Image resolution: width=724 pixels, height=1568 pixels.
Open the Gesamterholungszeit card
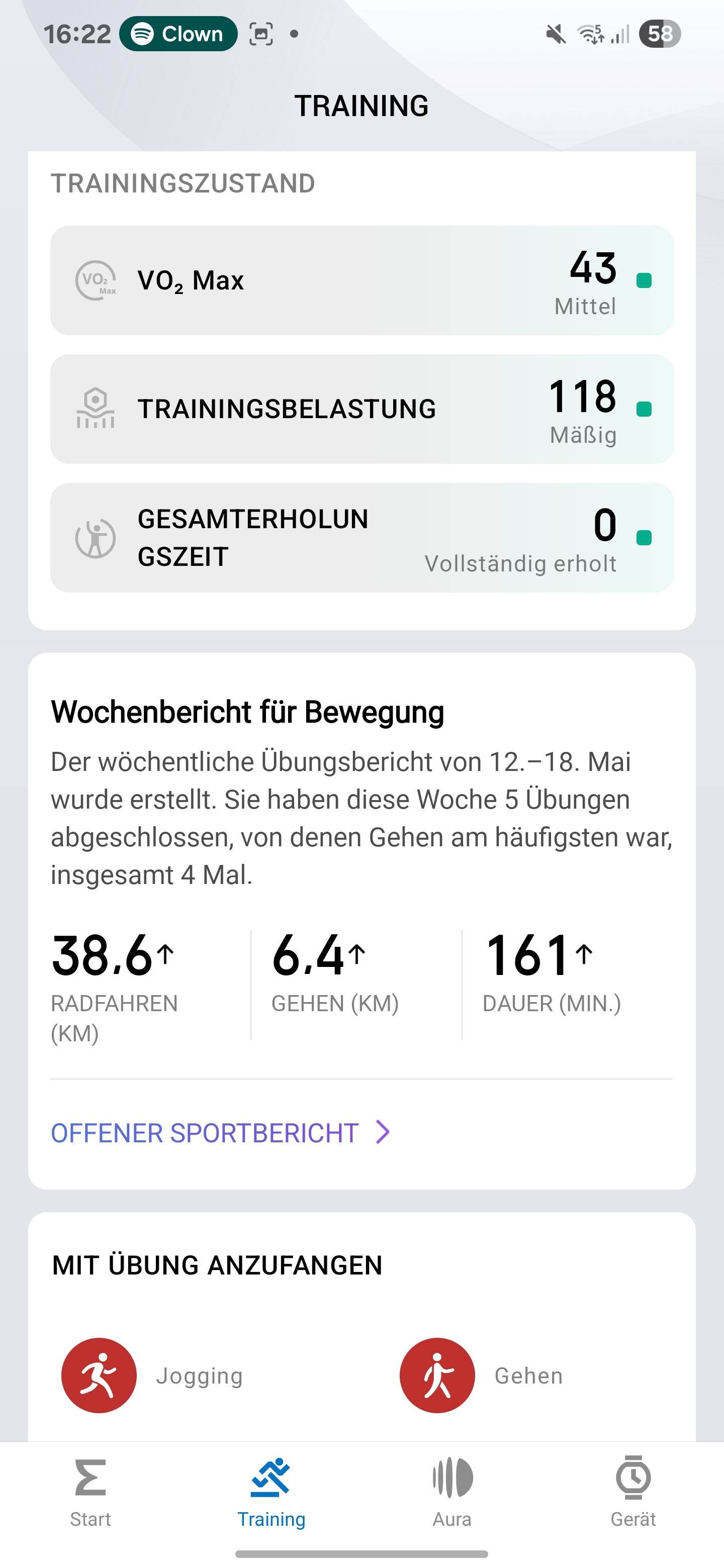361,537
